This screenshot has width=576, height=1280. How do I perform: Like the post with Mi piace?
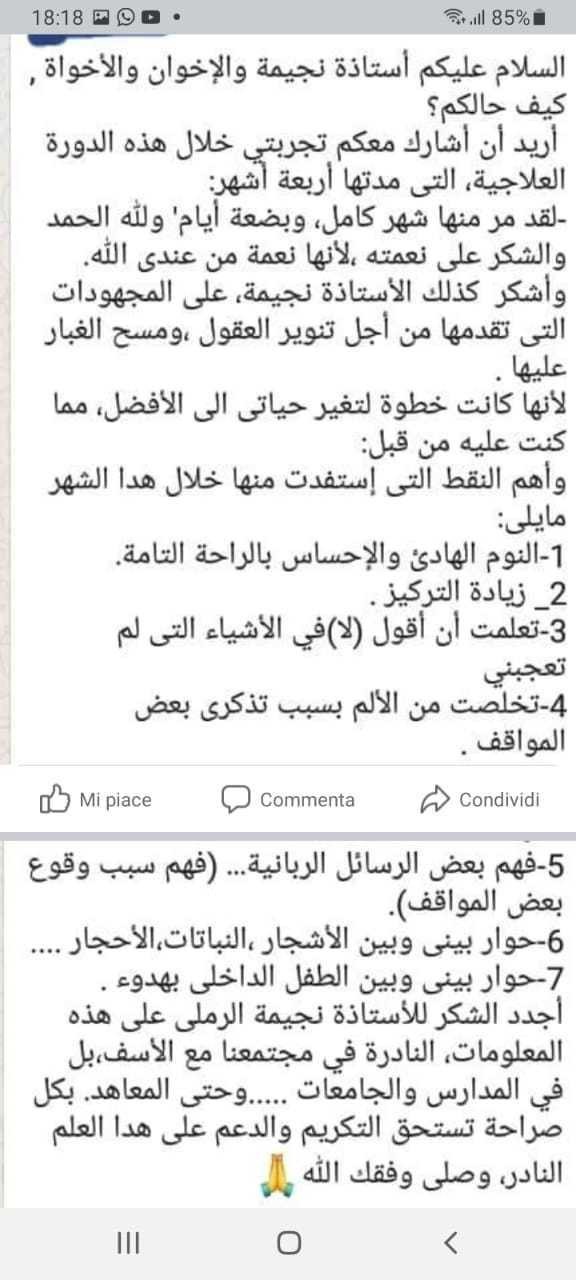95,799
